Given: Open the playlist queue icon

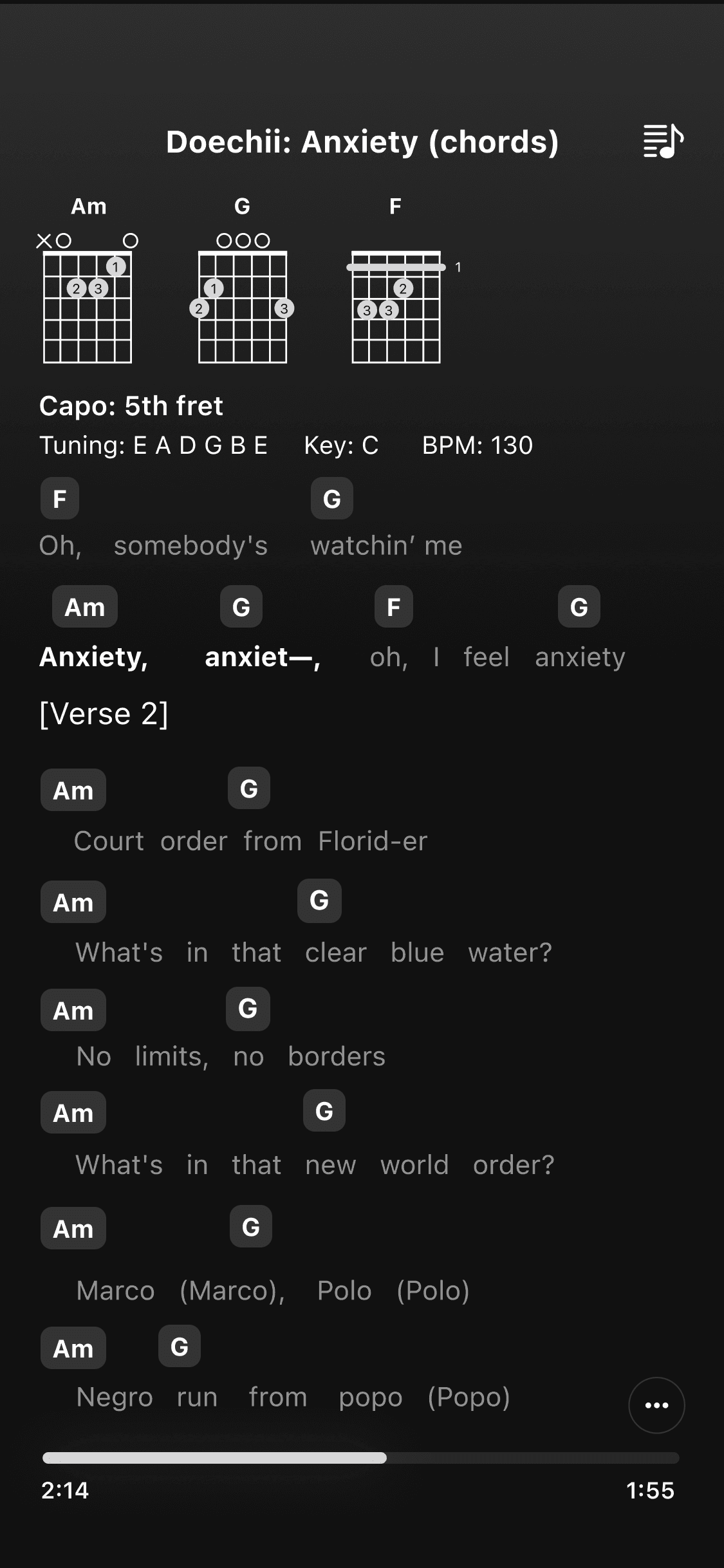Looking at the screenshot, I should point(663,141).
